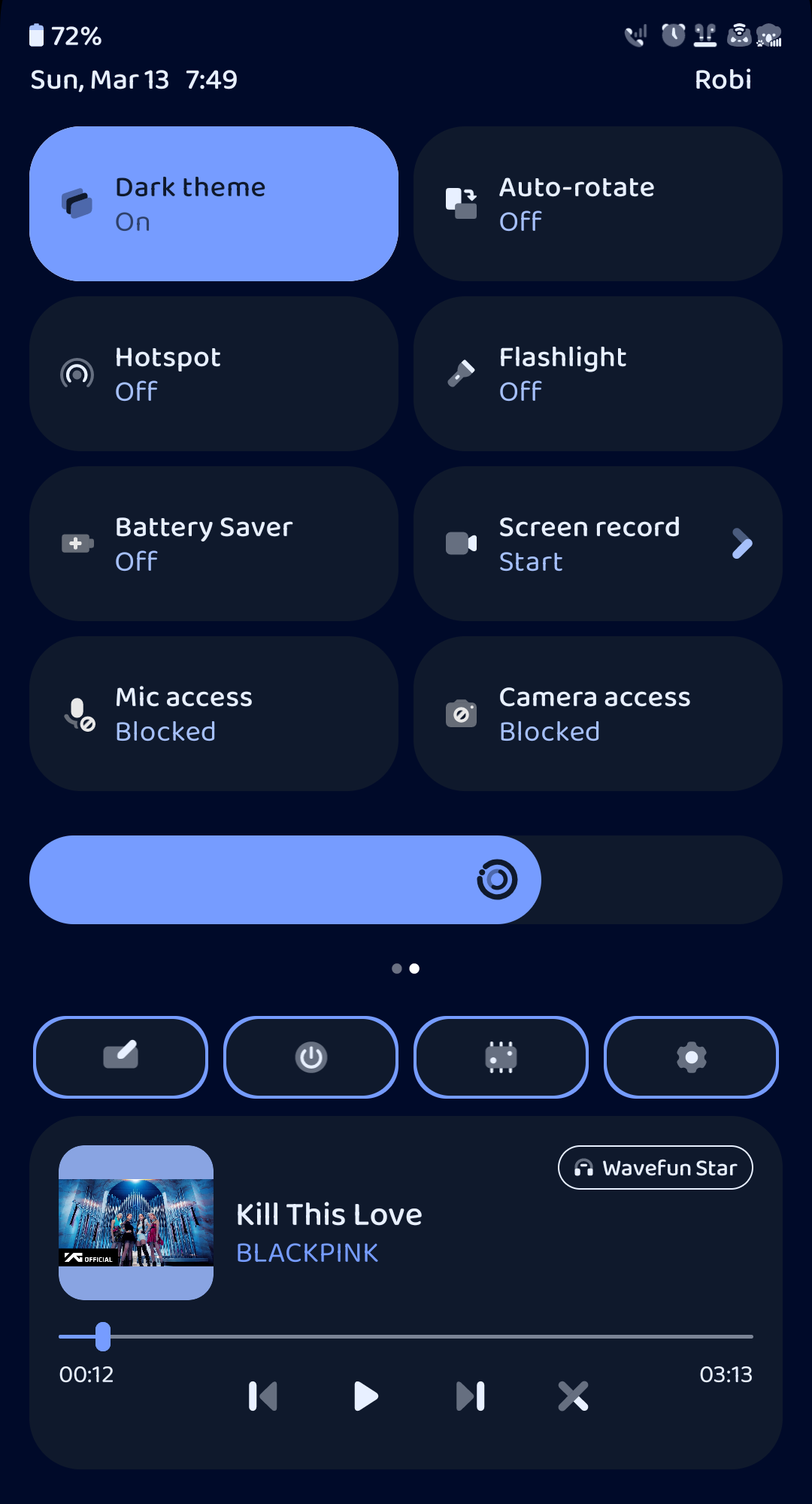This screenshot has width=812, height=1504.
Task: Open the quick settings tile editor
Action: 120,1057
